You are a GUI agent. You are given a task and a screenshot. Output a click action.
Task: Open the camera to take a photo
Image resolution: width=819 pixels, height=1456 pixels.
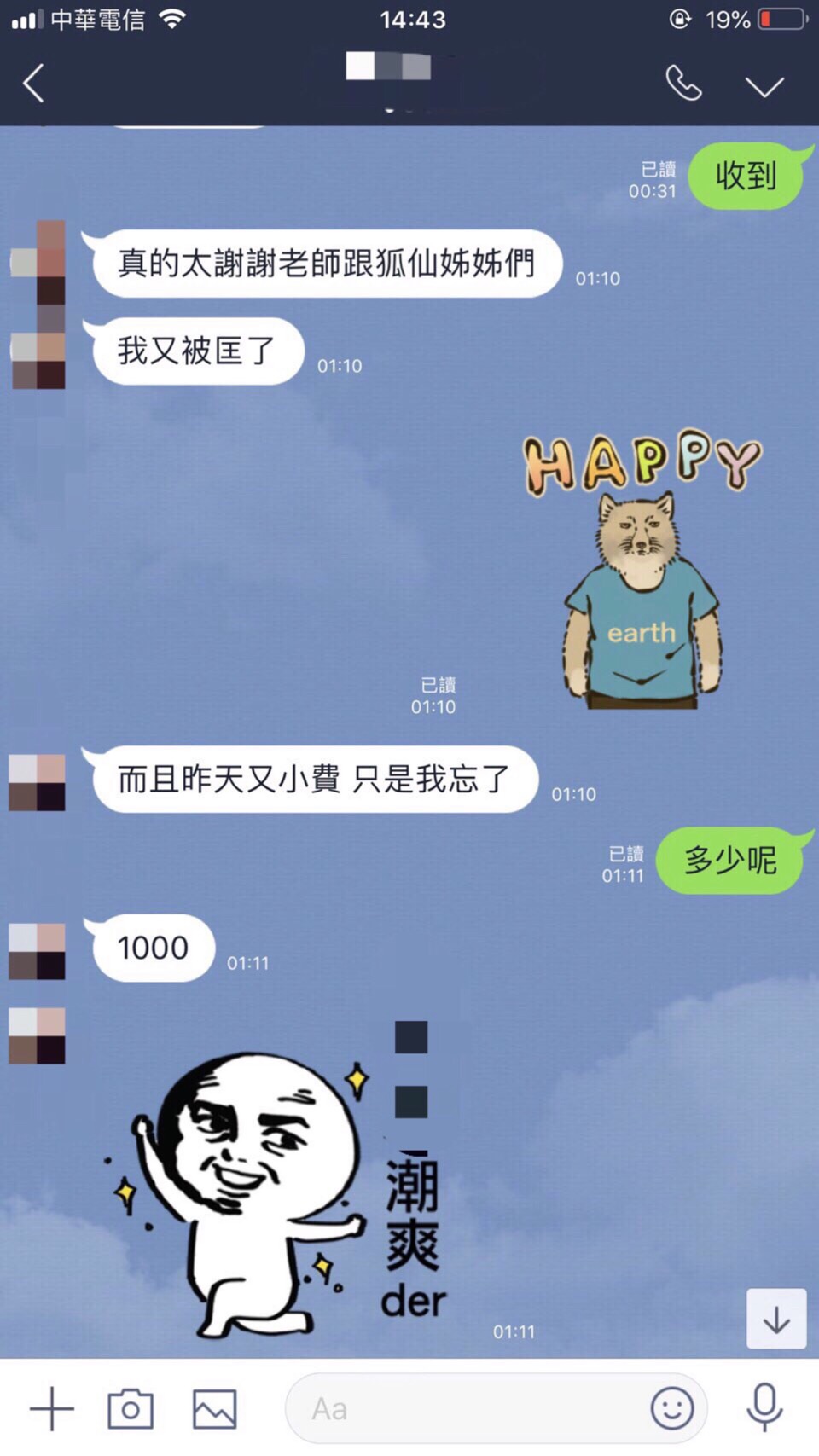tap(131, 1408)
